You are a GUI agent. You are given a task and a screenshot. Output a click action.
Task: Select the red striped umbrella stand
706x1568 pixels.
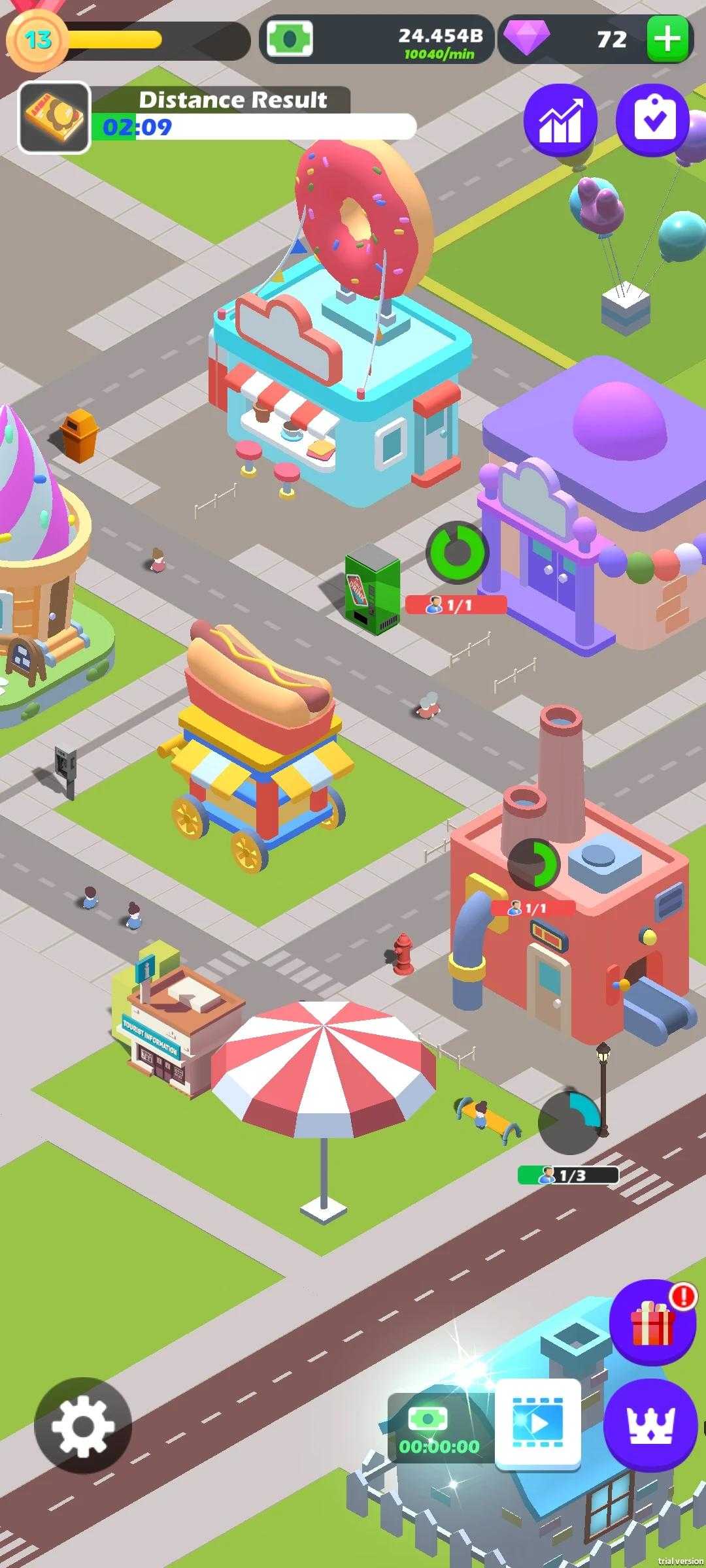(x=324, y=1071)
